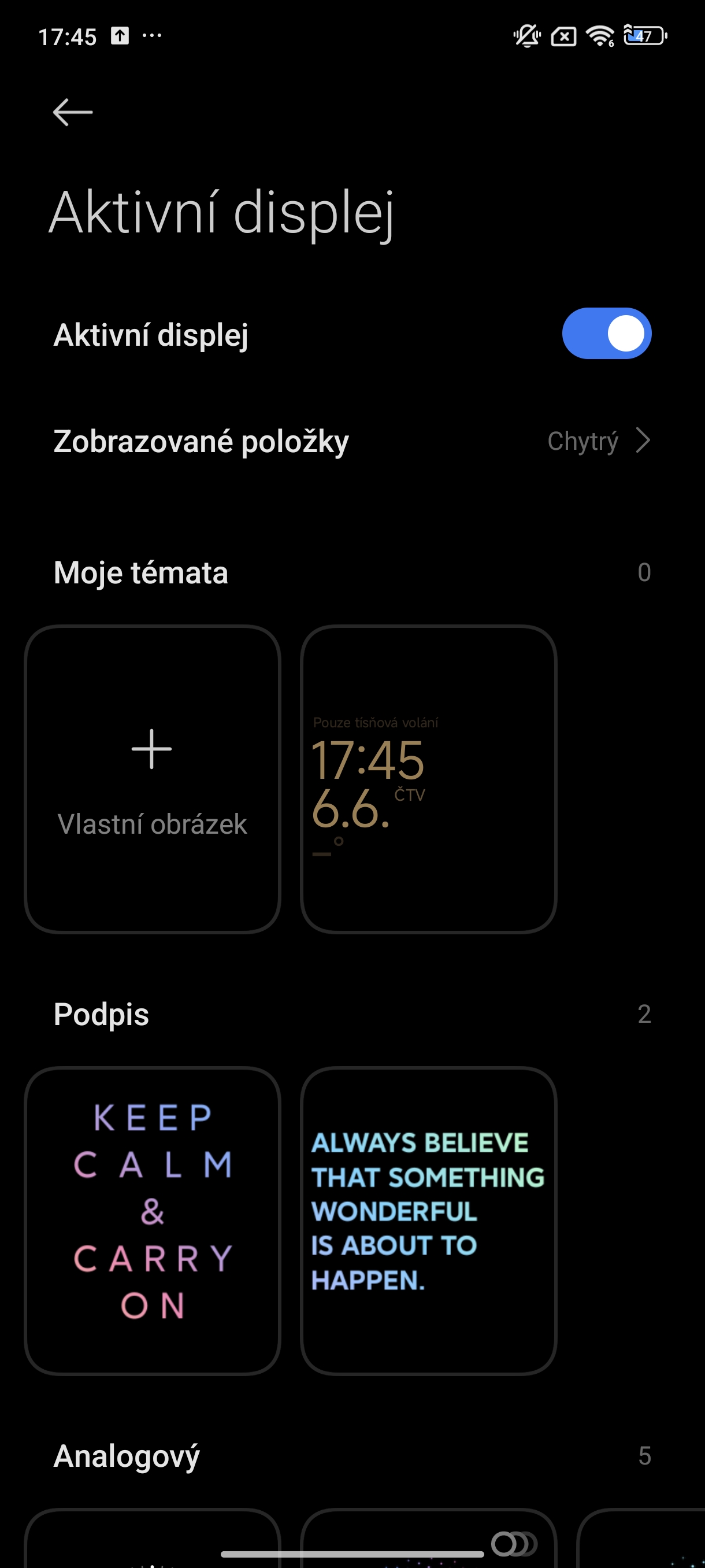Choose the Keep Calm & Carry On theme
The height and width of the screenshot is (1568, 705).
pos(152,1220)
